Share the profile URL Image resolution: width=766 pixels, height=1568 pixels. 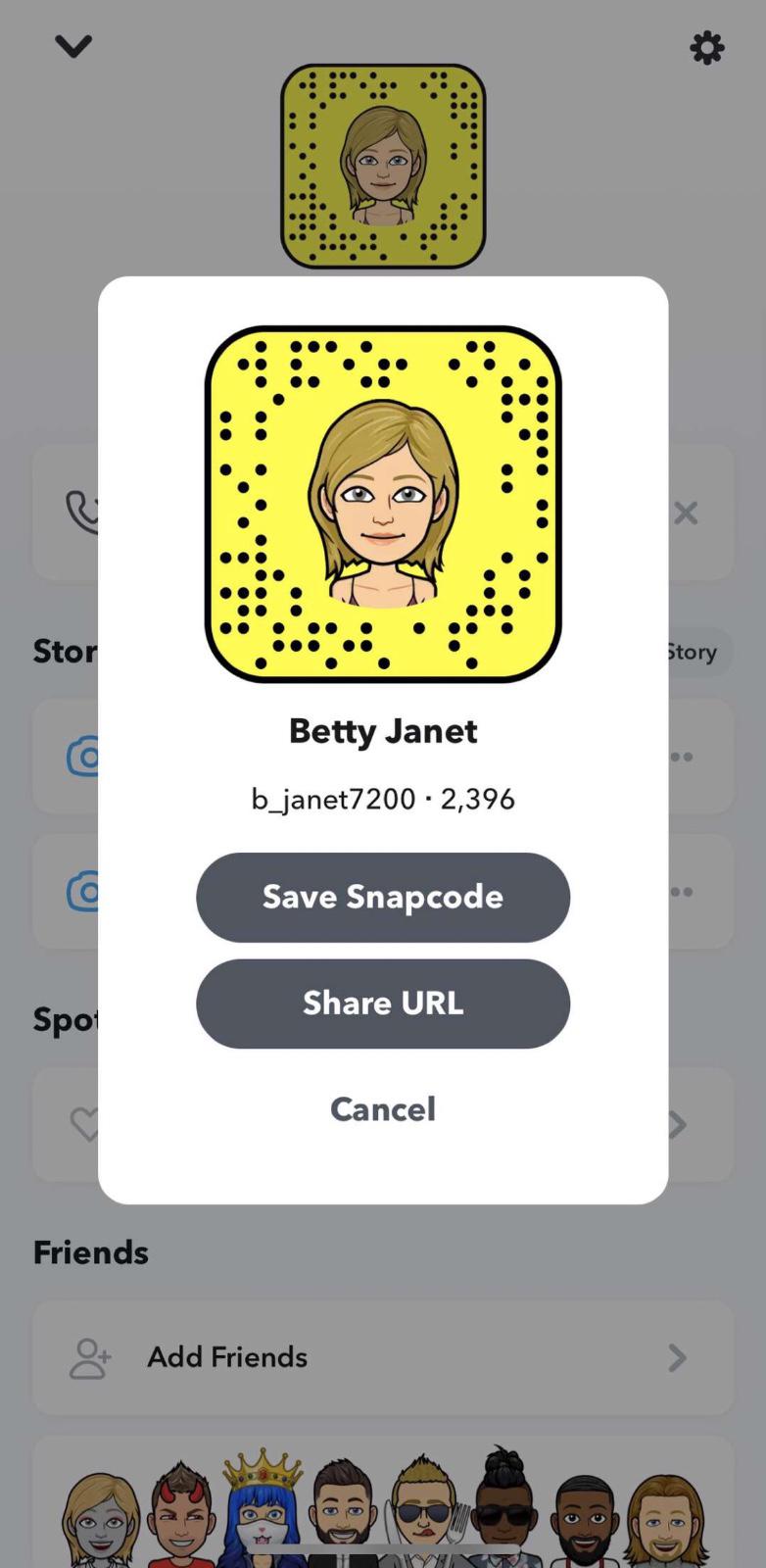tap(382, 1004)
